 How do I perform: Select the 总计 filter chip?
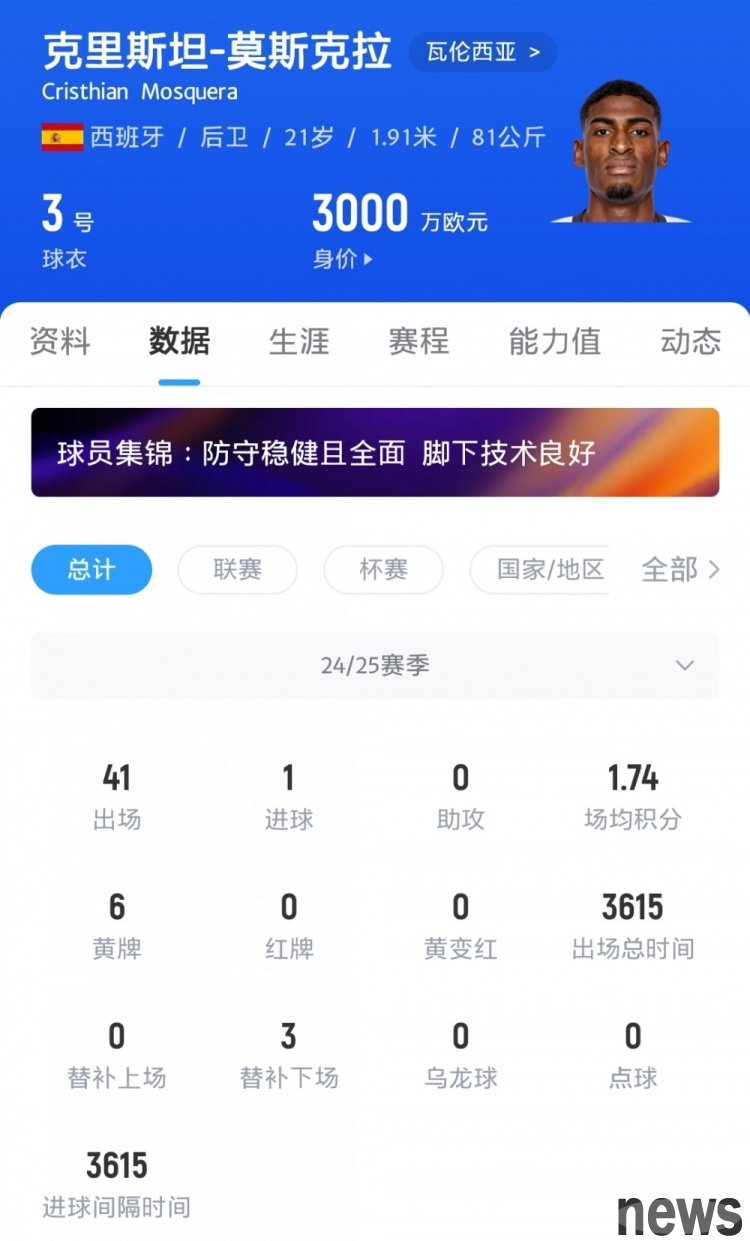pos(92,570)
